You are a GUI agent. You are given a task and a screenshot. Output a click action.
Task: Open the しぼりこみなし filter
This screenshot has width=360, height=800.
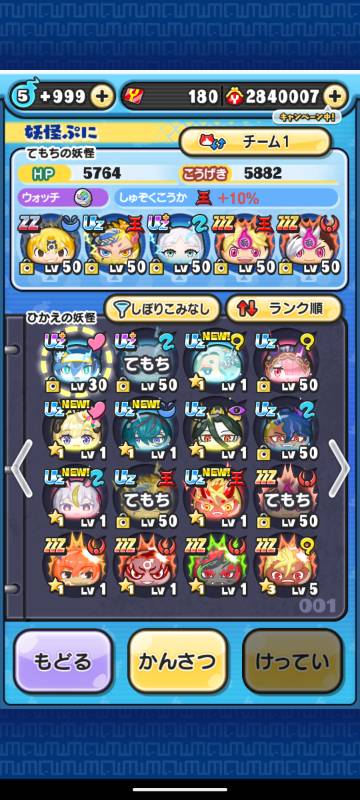(162, 309)
